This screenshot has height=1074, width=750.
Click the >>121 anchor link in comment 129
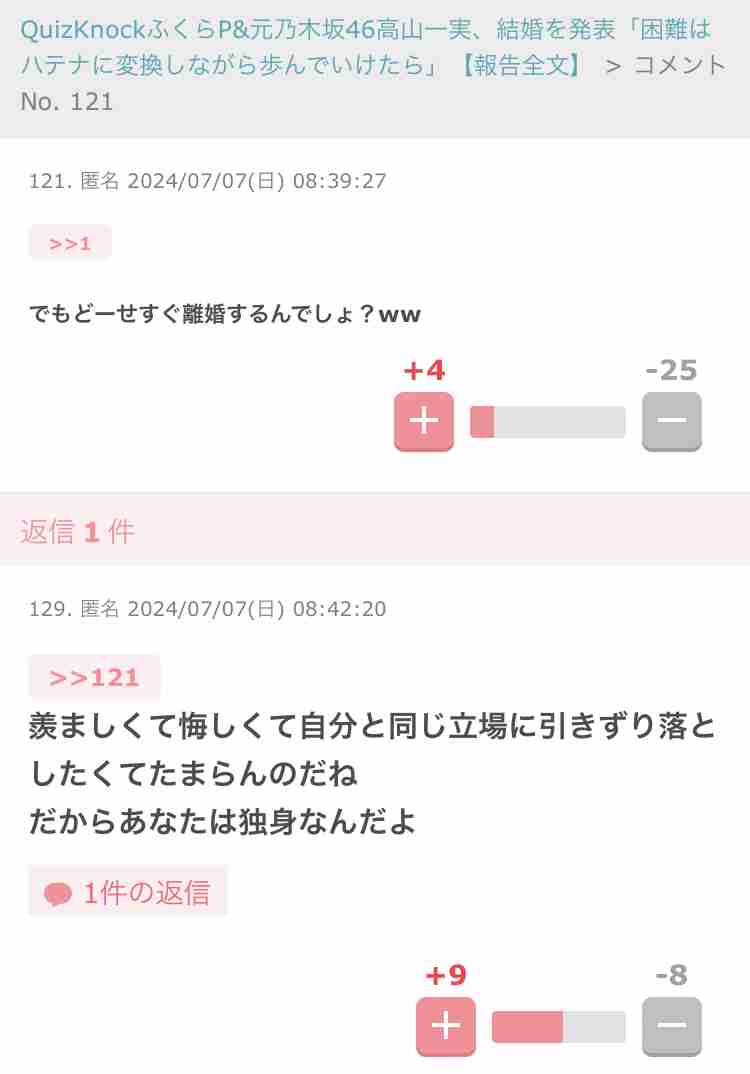(94, 677)
